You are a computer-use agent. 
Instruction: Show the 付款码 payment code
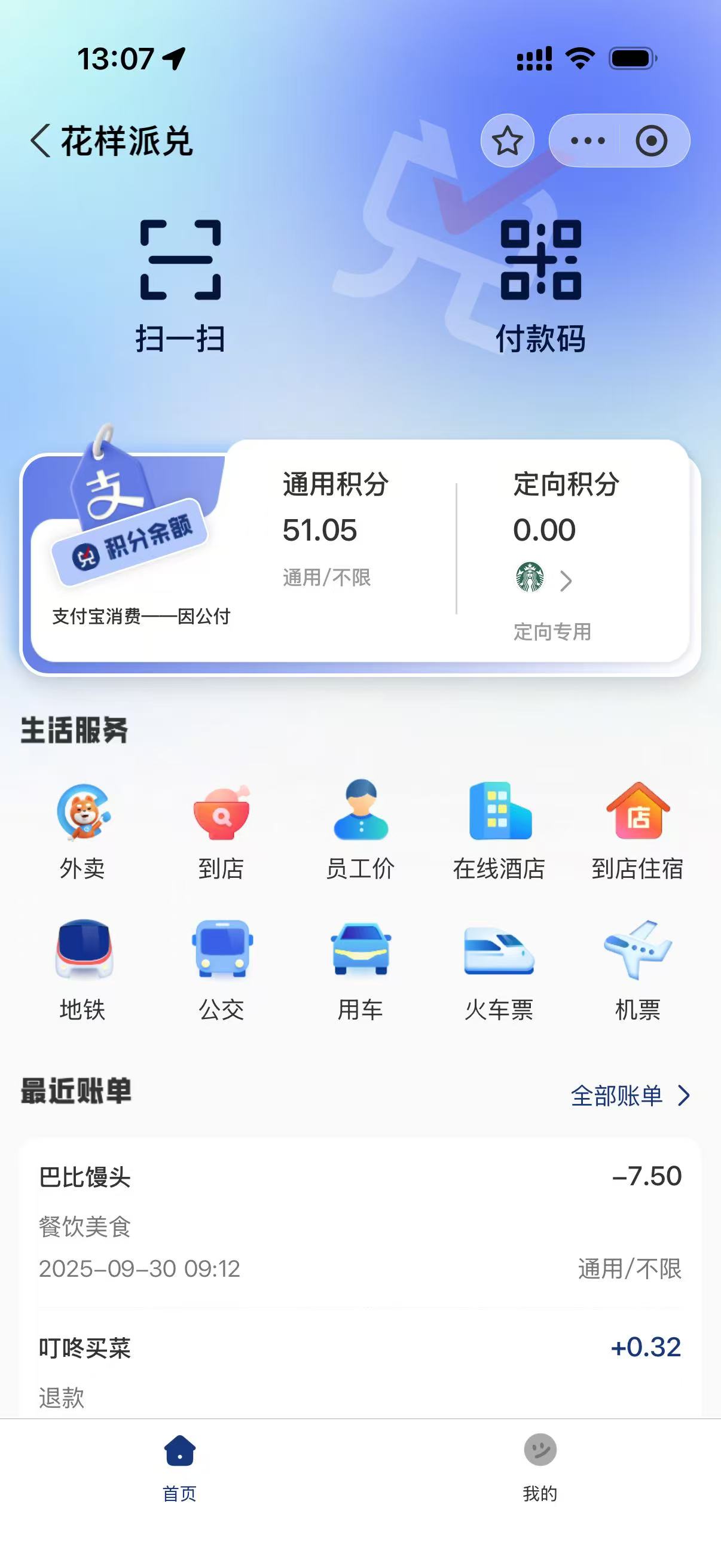540,286
